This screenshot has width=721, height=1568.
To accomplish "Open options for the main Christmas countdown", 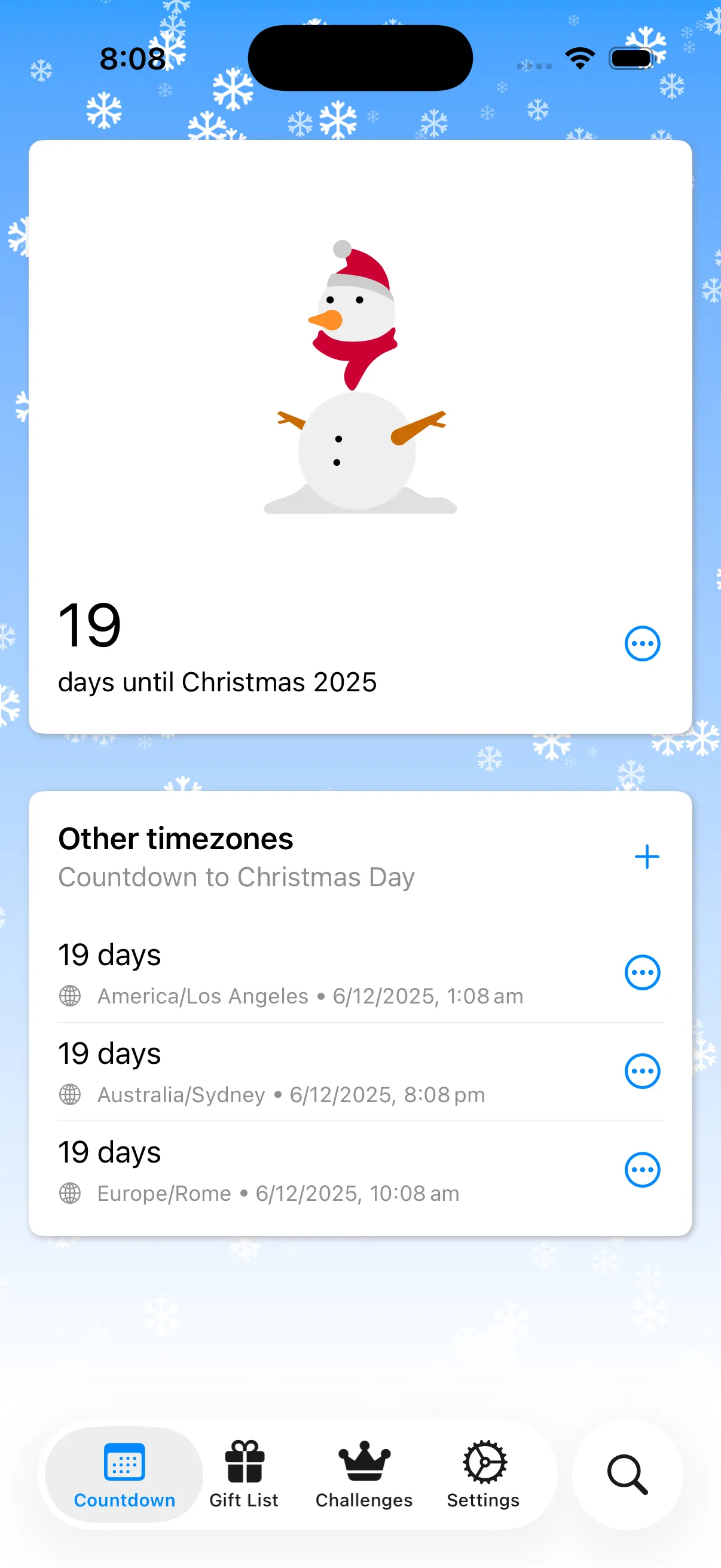I will tap(642, 643).
